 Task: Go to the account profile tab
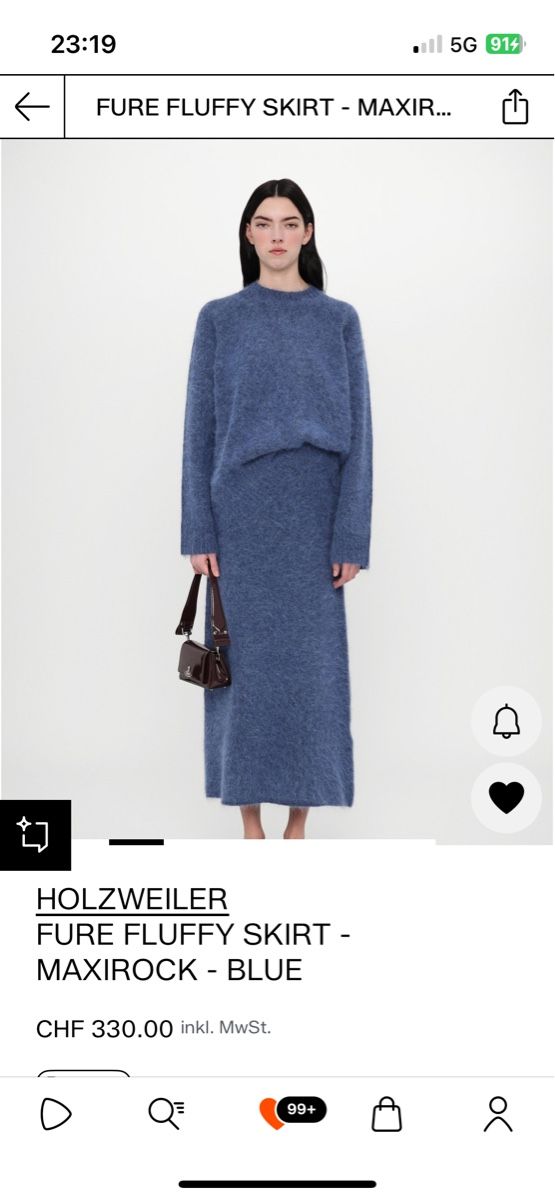[498, 1113]
